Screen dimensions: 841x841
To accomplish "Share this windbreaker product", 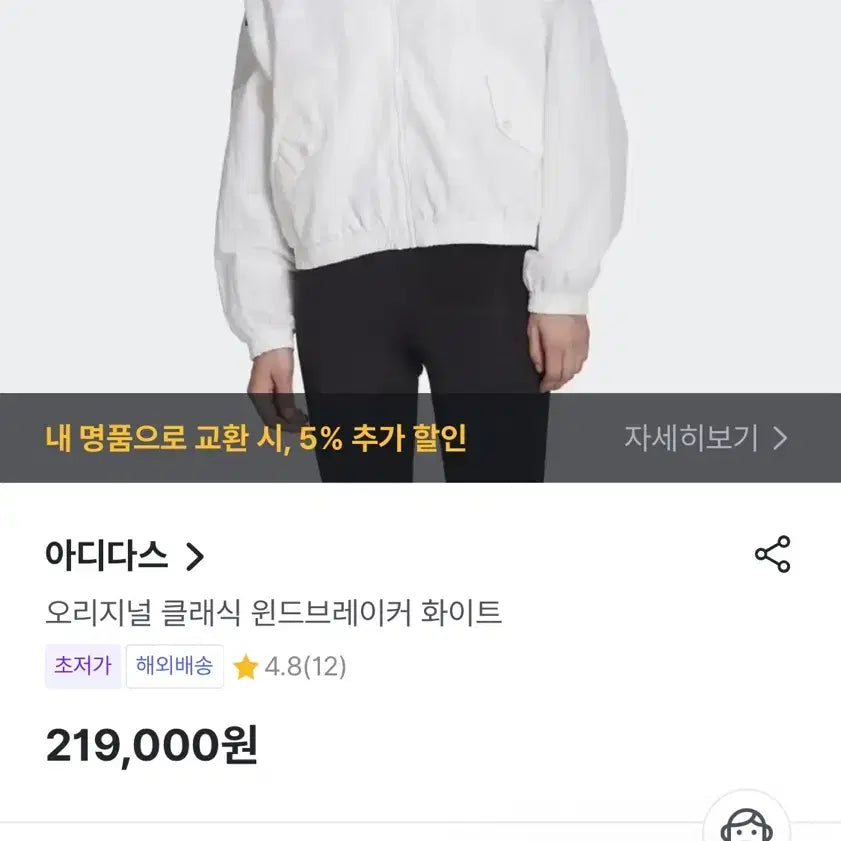I will click(x=772, y=554).
